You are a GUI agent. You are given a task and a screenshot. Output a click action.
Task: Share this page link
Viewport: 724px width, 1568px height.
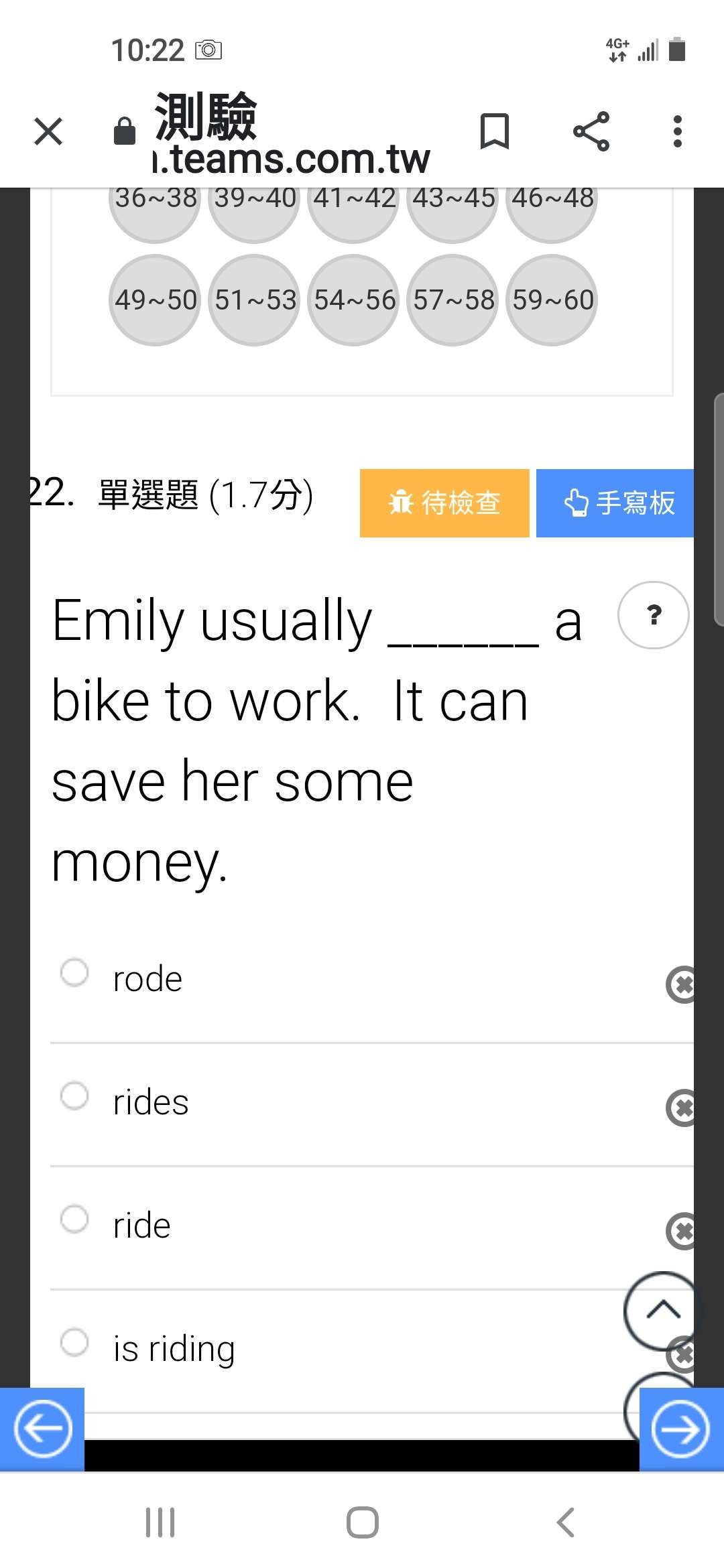pyautogui.click(x=591, y=131)
